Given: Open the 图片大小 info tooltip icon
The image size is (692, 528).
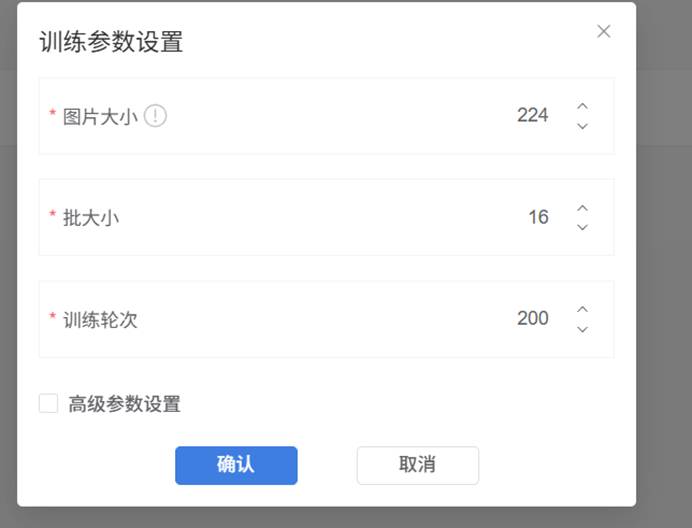Looking at the screenshot, I should click(155, 116).
